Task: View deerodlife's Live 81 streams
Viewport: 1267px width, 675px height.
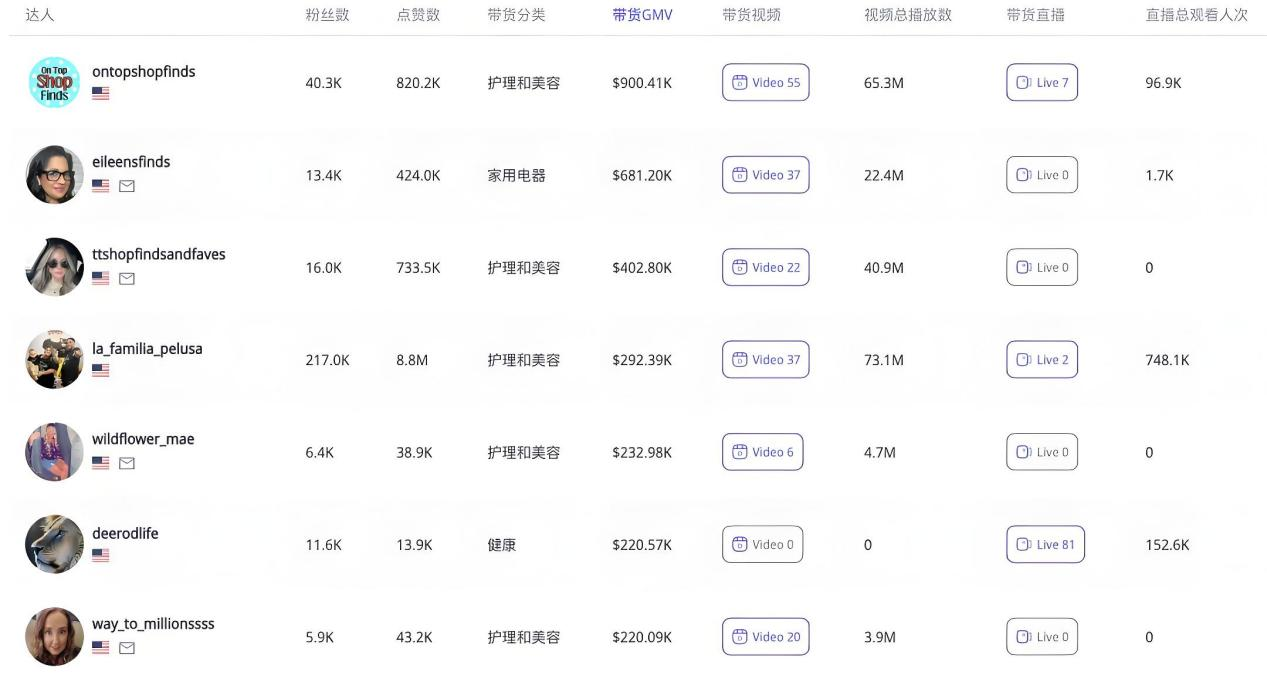Action: pyautogui.click(x=1045, y=545)
